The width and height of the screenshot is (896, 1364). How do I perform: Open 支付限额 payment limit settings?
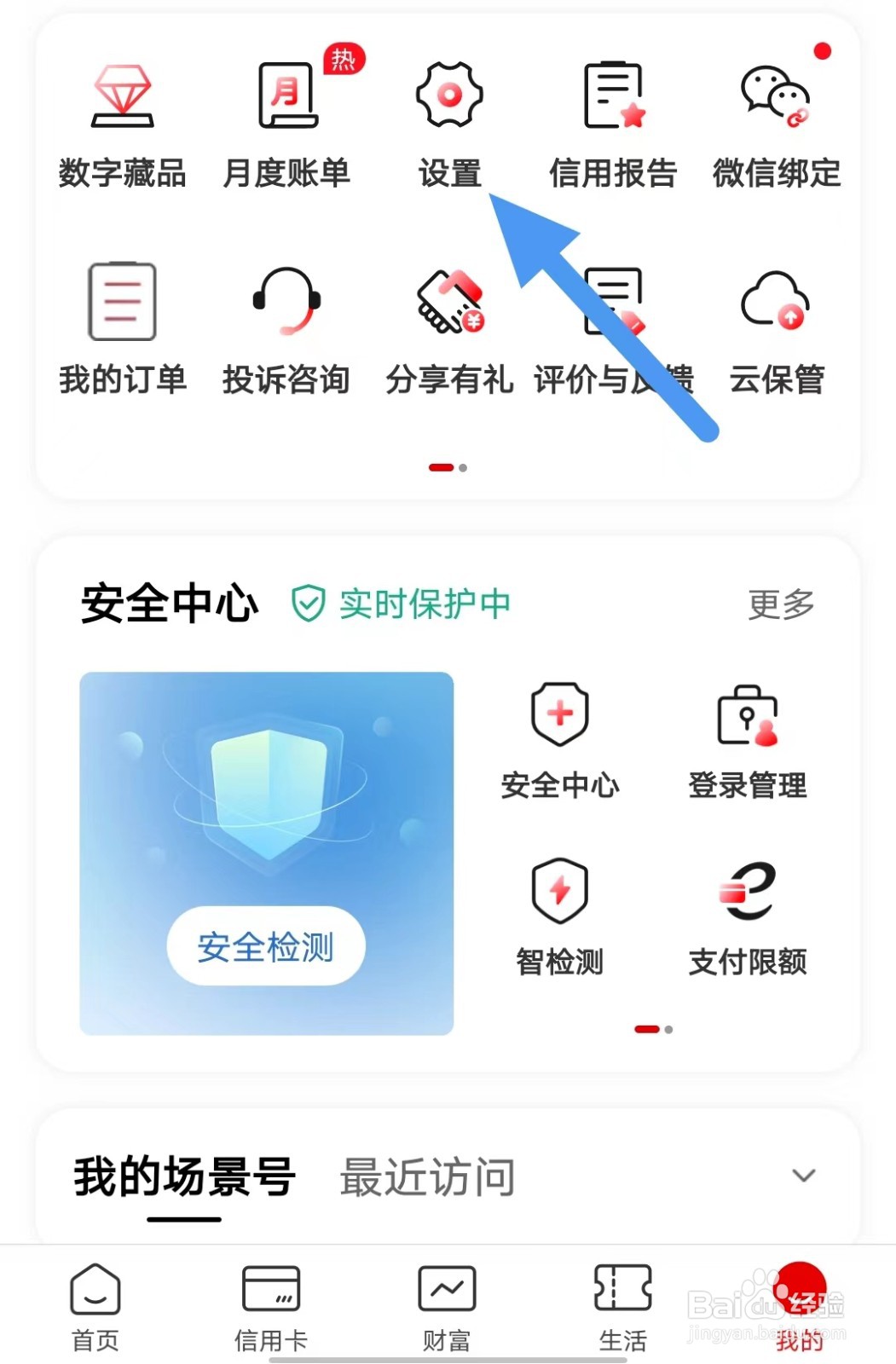749,916
